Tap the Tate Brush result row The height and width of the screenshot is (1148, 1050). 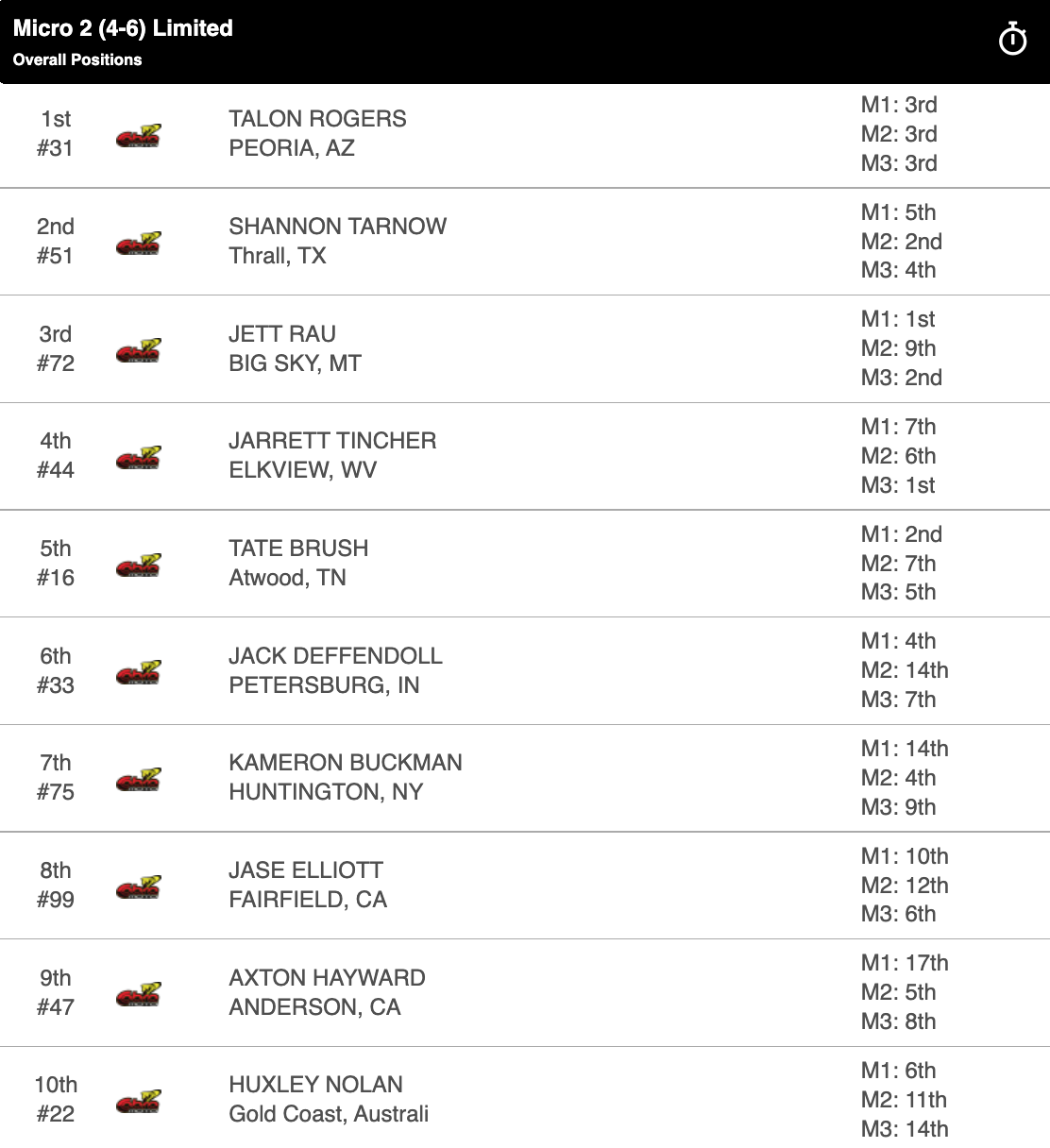[298, 563]
